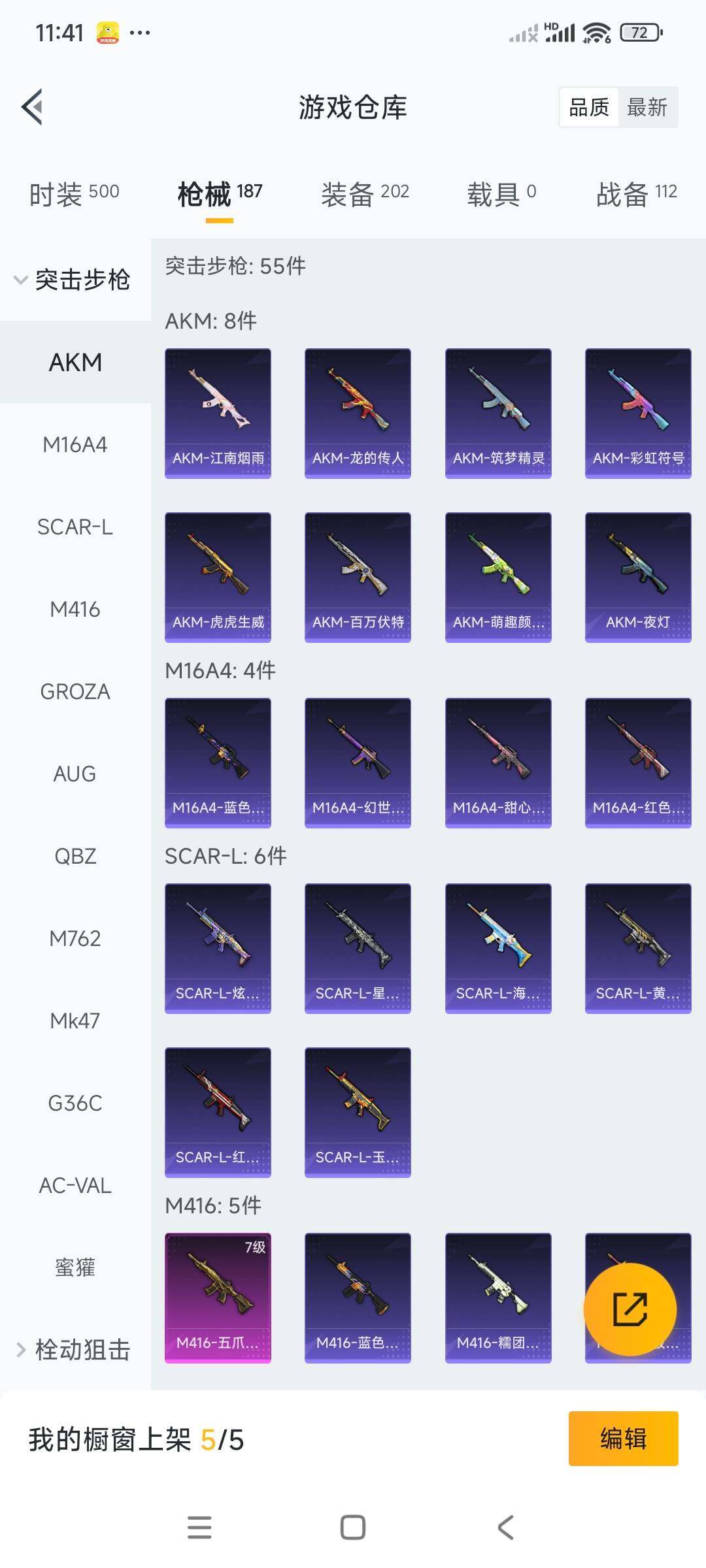The height and width of the screenshot is (1568, 706).
Task: Switch to the 装备 tab
Action: (x=365, y=193)
